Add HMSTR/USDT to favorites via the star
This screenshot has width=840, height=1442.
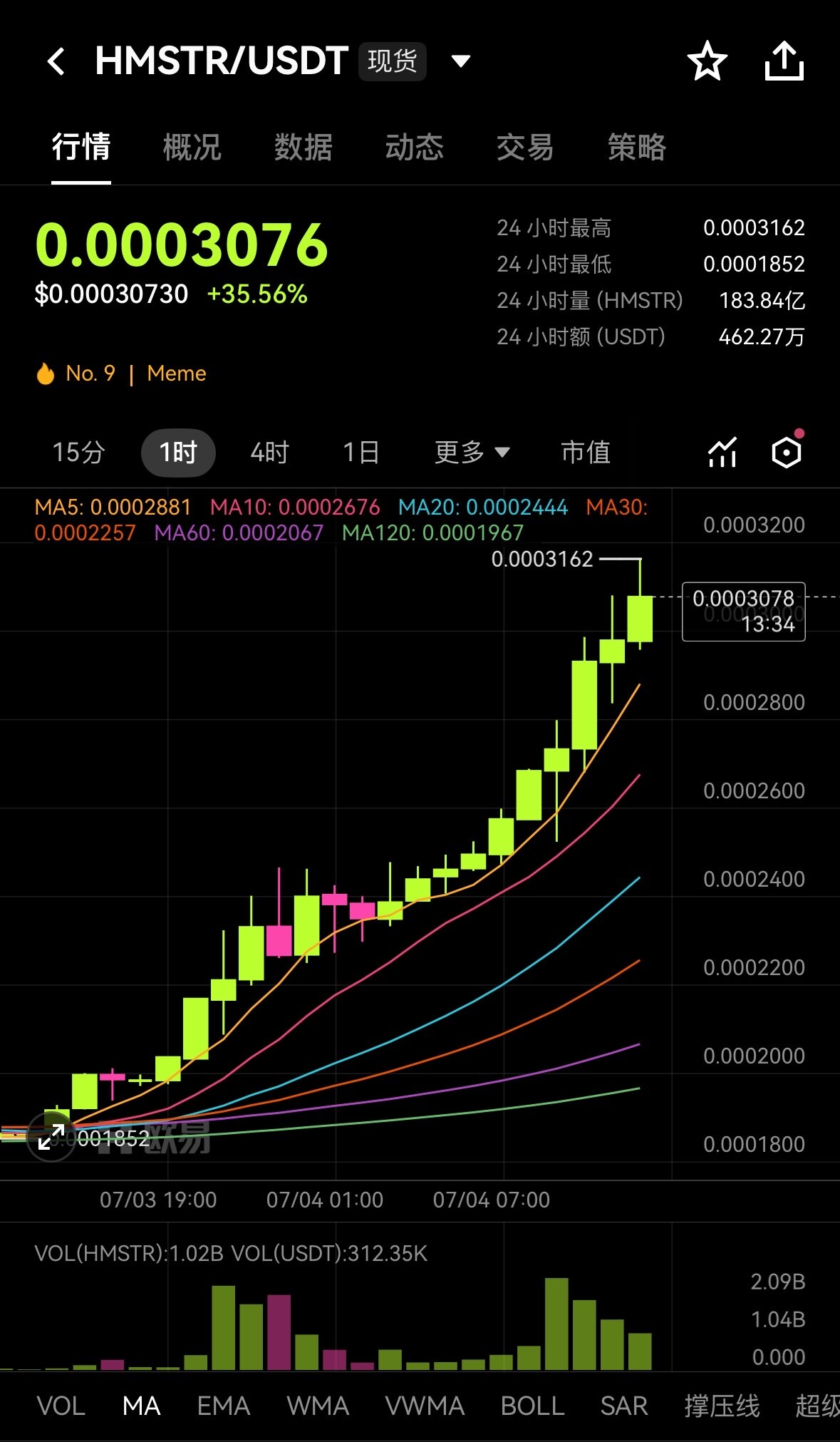pos(707,61)
